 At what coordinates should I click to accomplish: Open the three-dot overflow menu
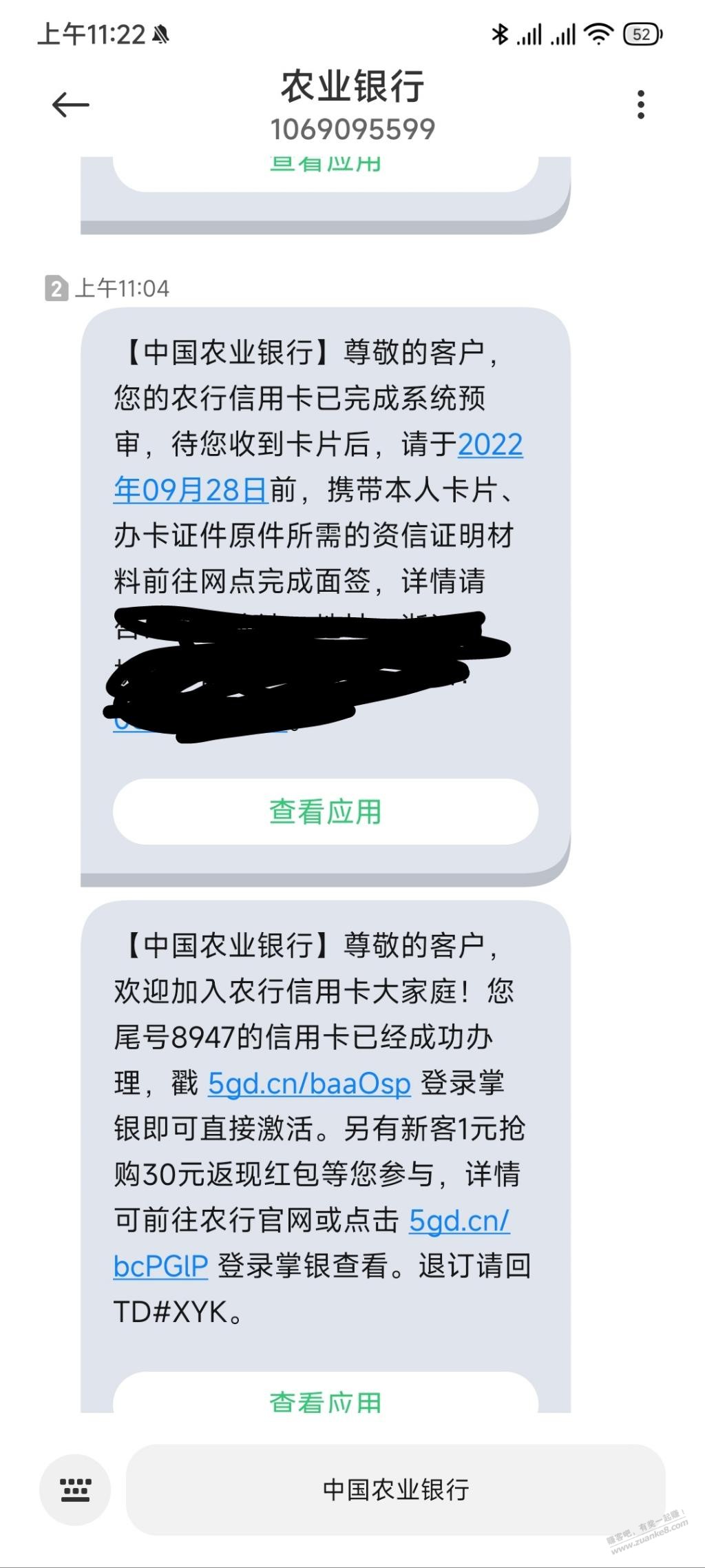(x=641, y=105)
